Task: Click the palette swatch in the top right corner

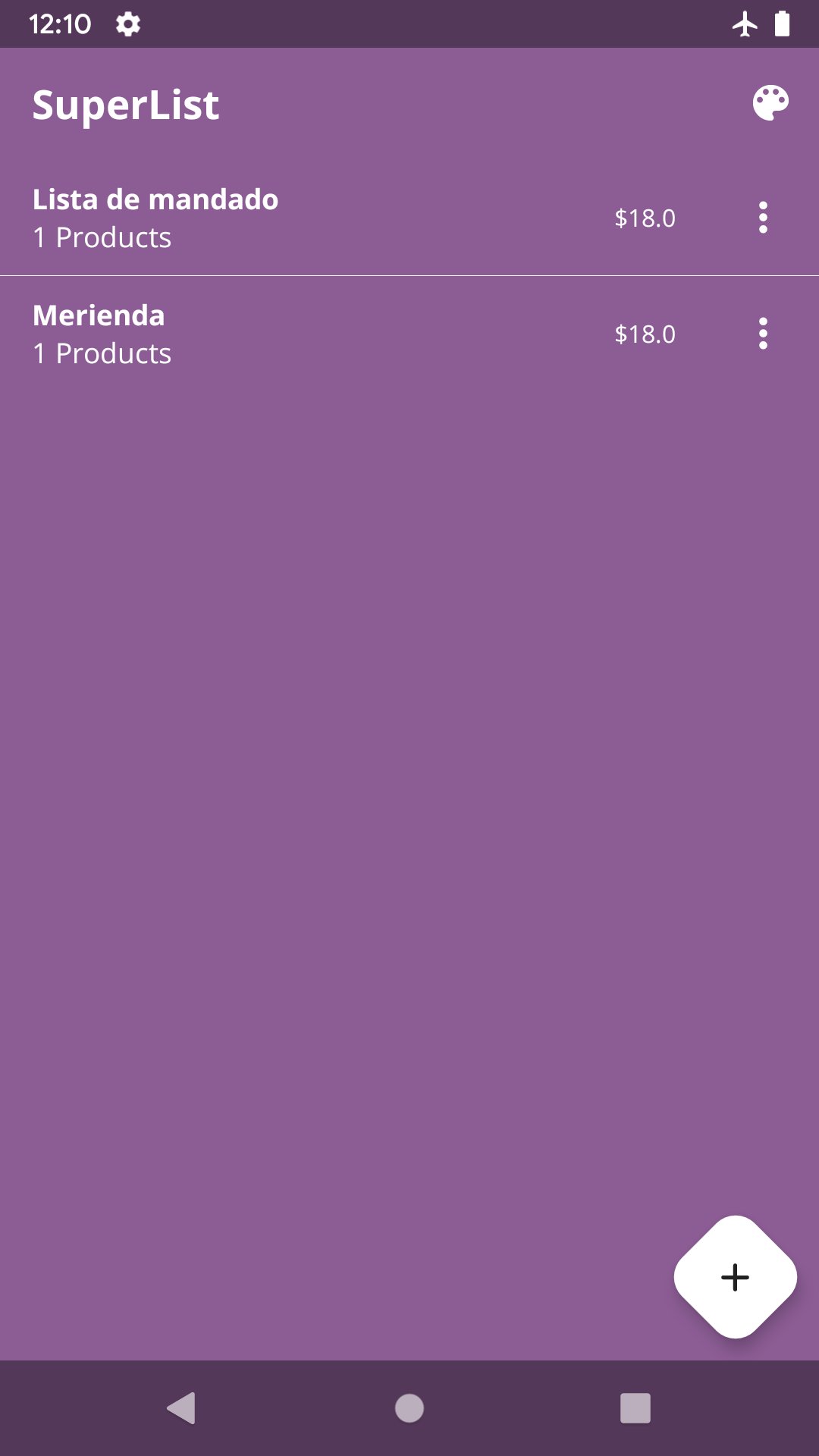Action: [x=769, y=104]
